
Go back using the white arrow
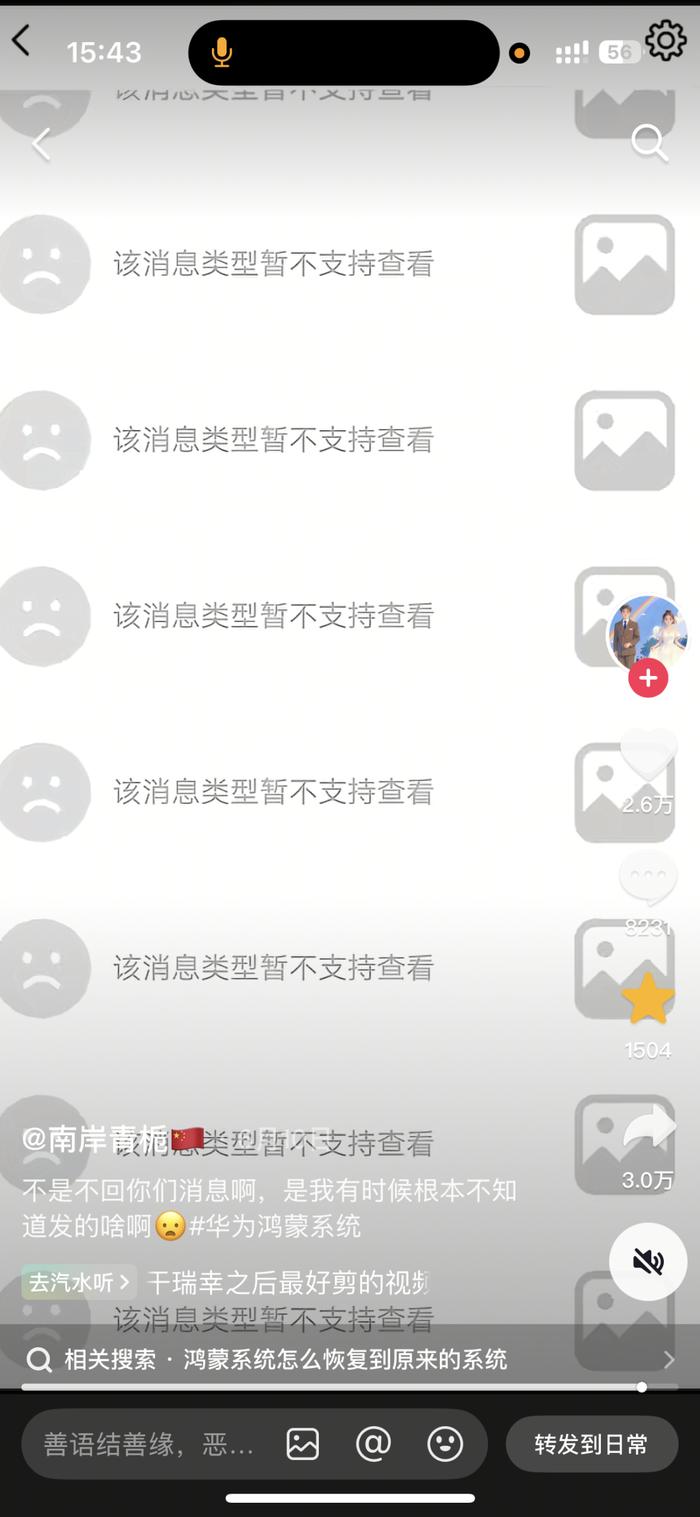click(40, 145)
